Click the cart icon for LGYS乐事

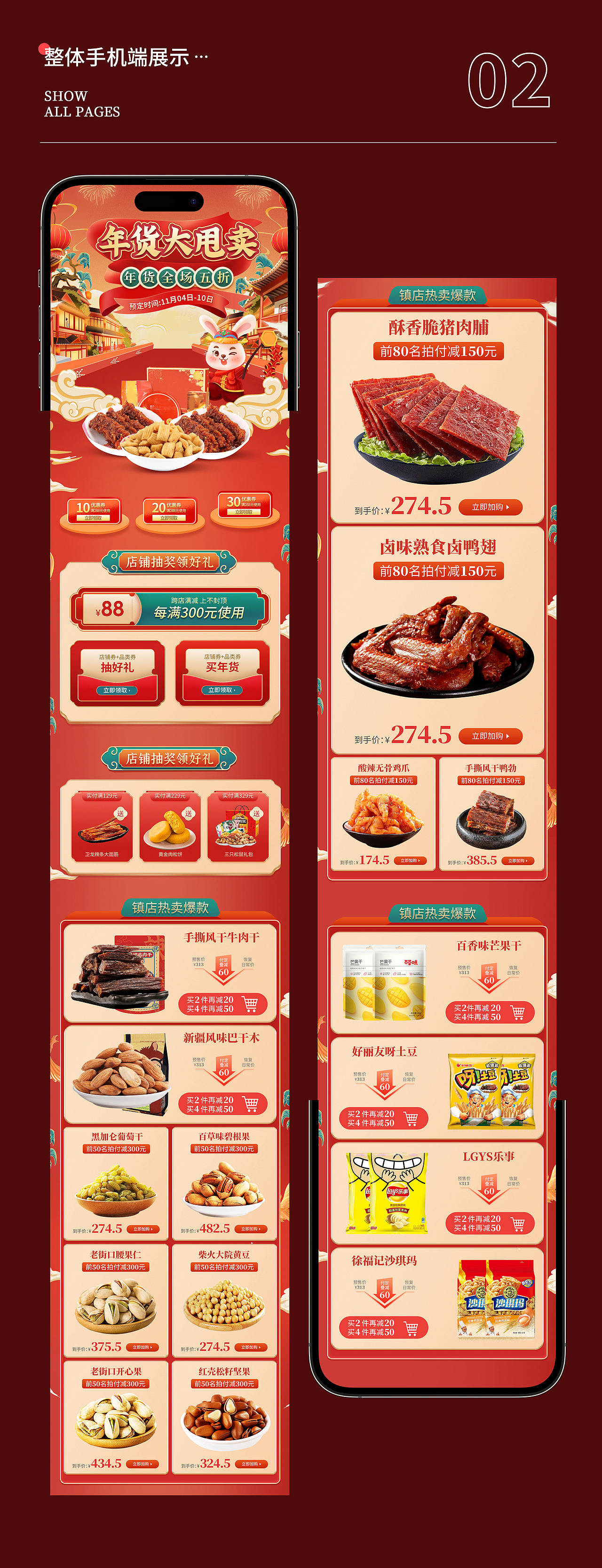pyautogui.click(x=518, y=1223)
